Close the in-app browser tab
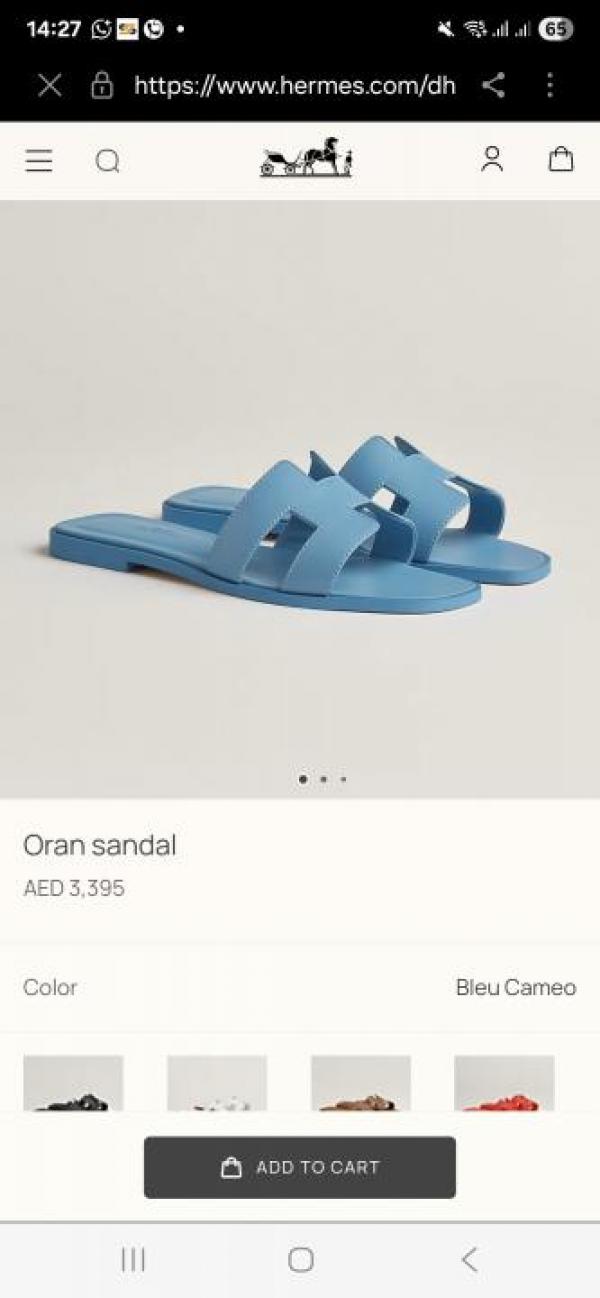The width and height of the screenshot is (600, 1298). coord(49,86)
